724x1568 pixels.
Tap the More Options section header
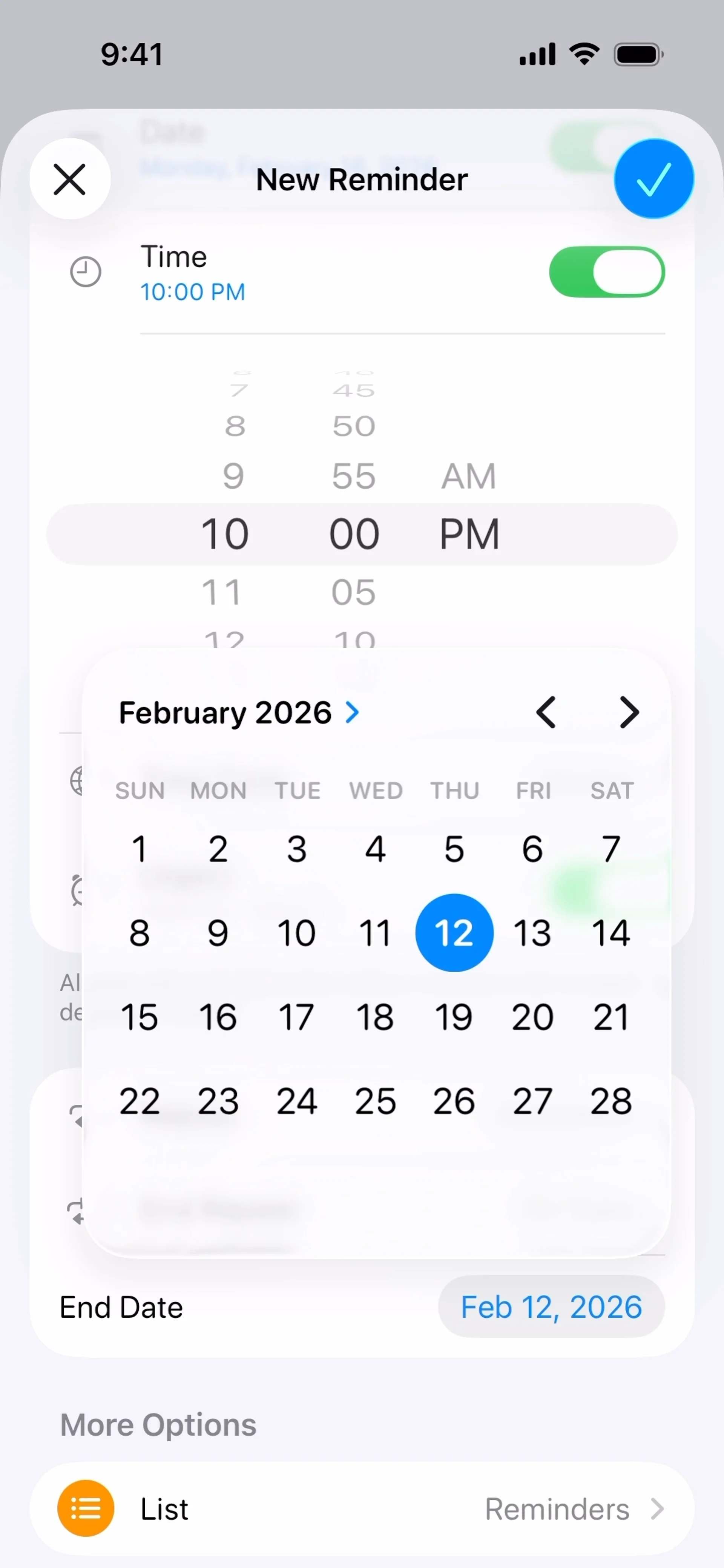pos(157,1424)
